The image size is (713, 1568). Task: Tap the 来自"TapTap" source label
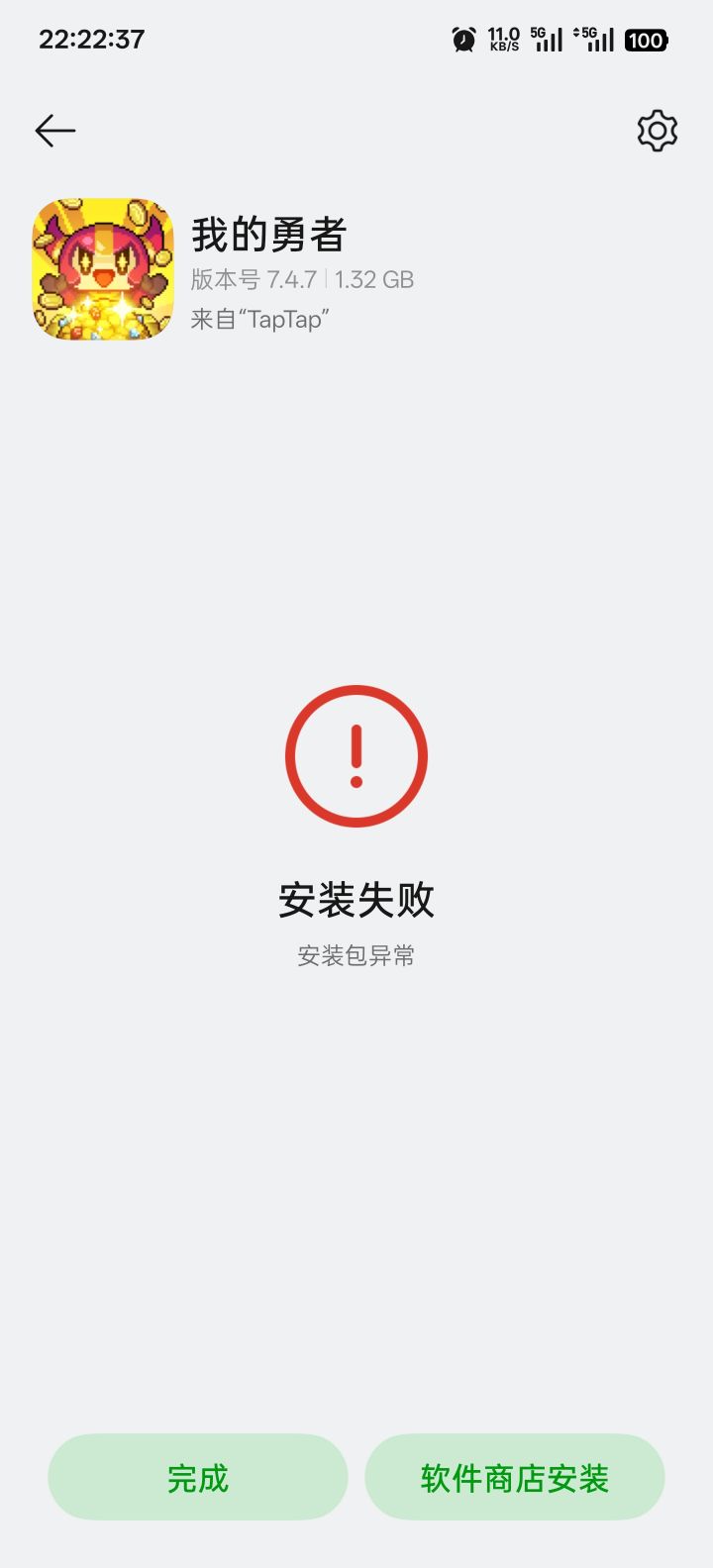262,320
